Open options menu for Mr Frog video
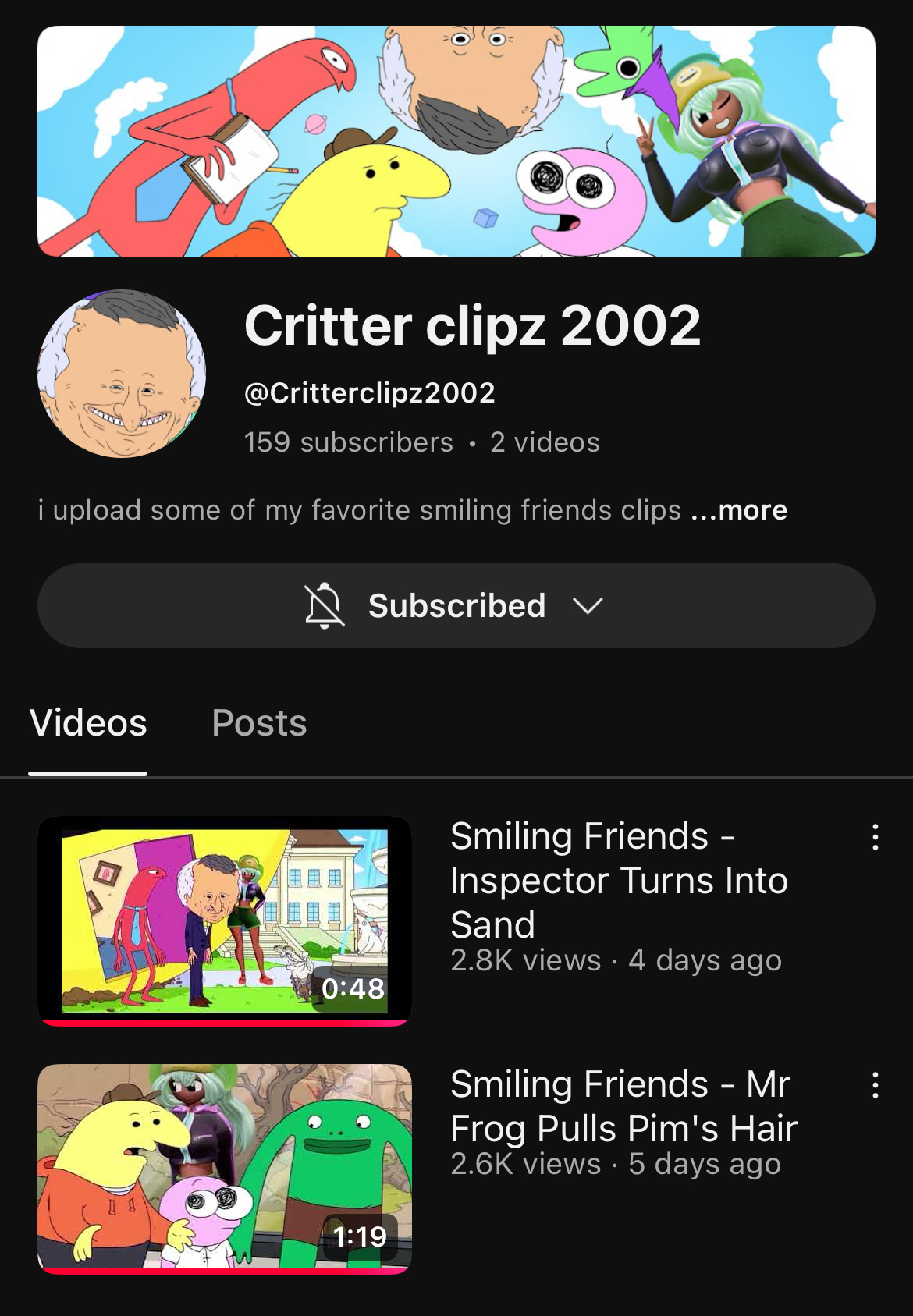The width and height of the screenshot is (913, 1316). (x=876, y=1085)
